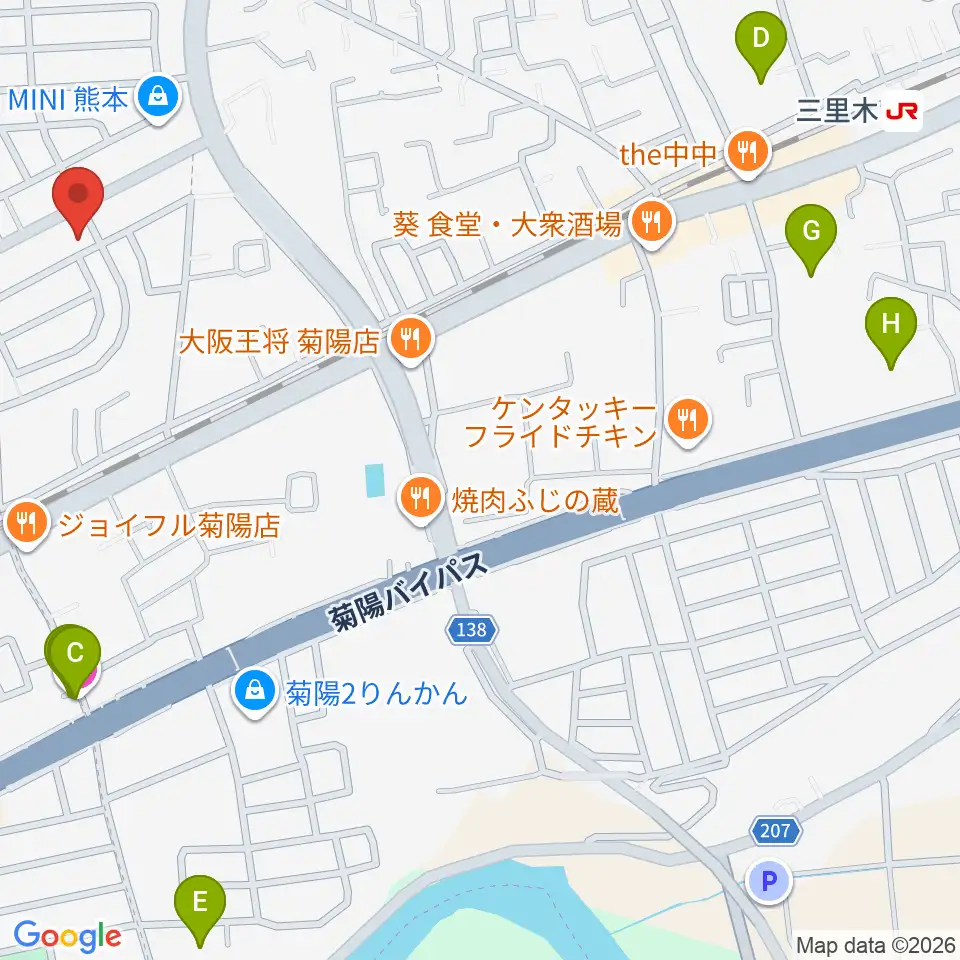960x960 pixels.
Task: Open 葵 食堂・大衆酒場 restaurant pin
Action: (x=652, y=223)
